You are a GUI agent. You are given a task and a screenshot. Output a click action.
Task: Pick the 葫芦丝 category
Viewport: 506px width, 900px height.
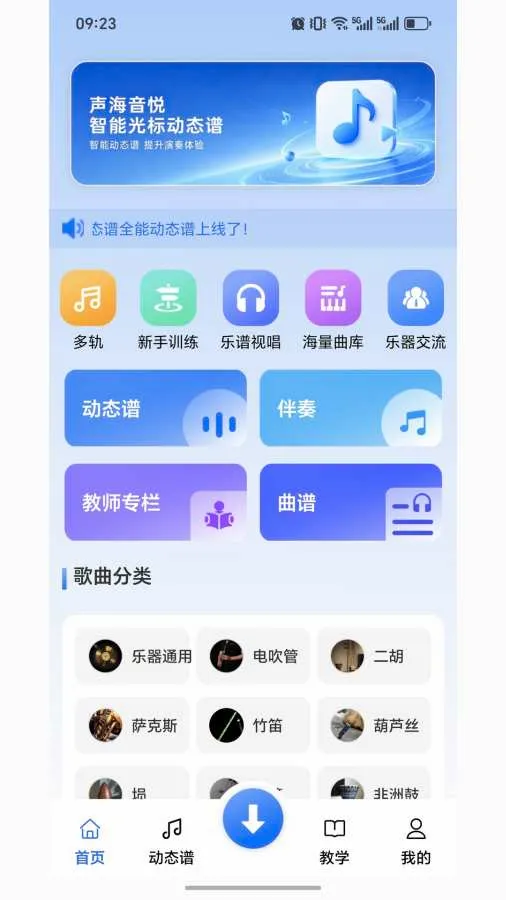pyautogui.click(x=374, y=726)
